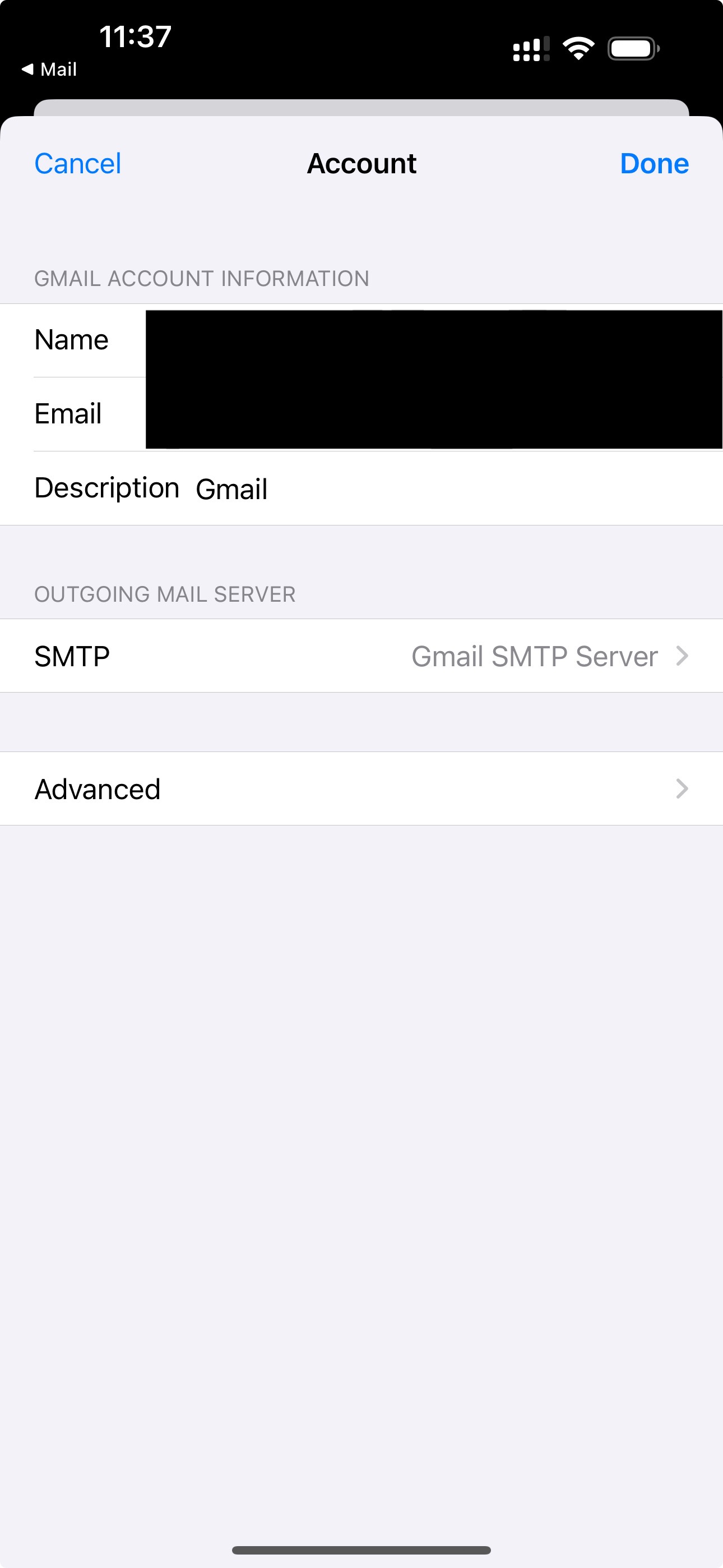723x1568 pixels.
Task: Tap Done to save account settings
Action: tap(654, 164)
